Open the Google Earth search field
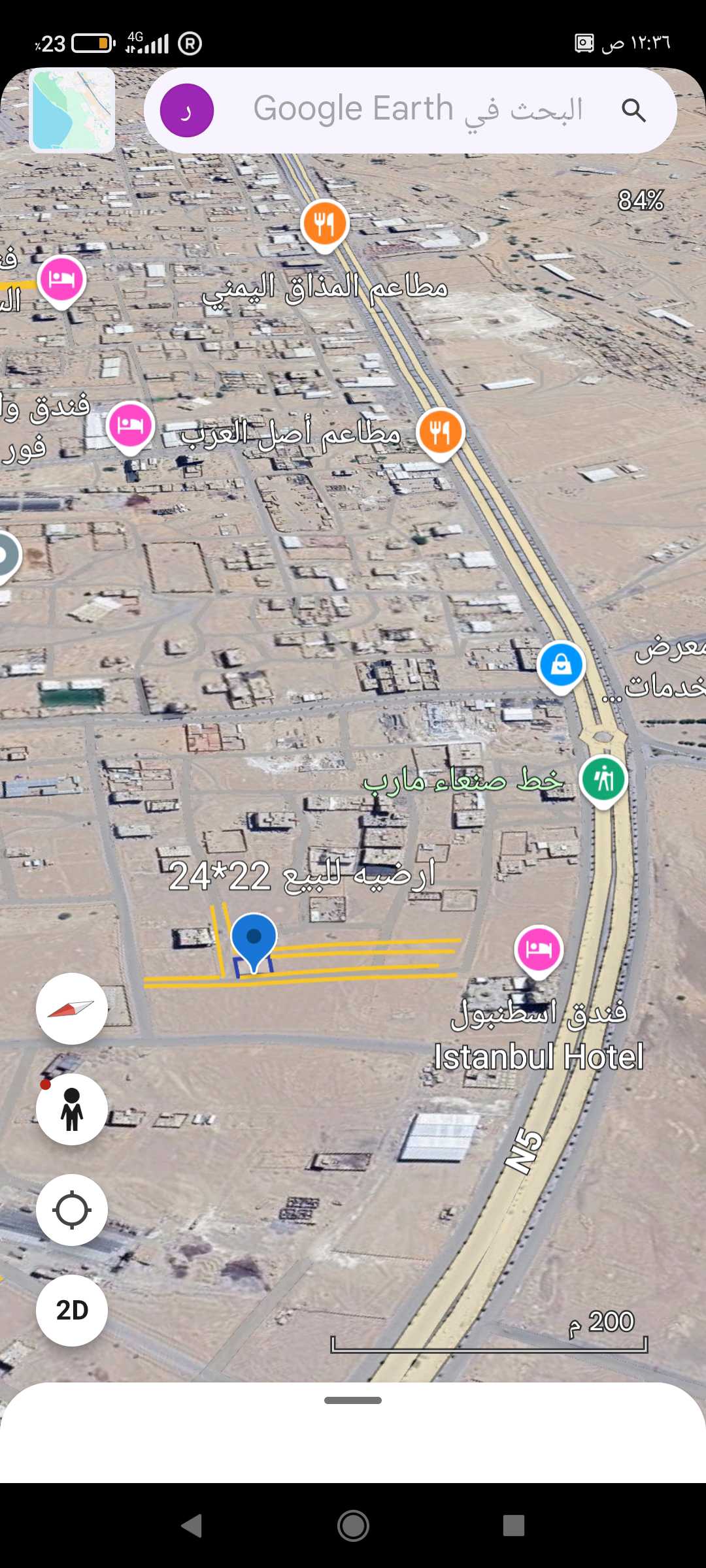Screen dimensions: 706x1568 point(418,110)
